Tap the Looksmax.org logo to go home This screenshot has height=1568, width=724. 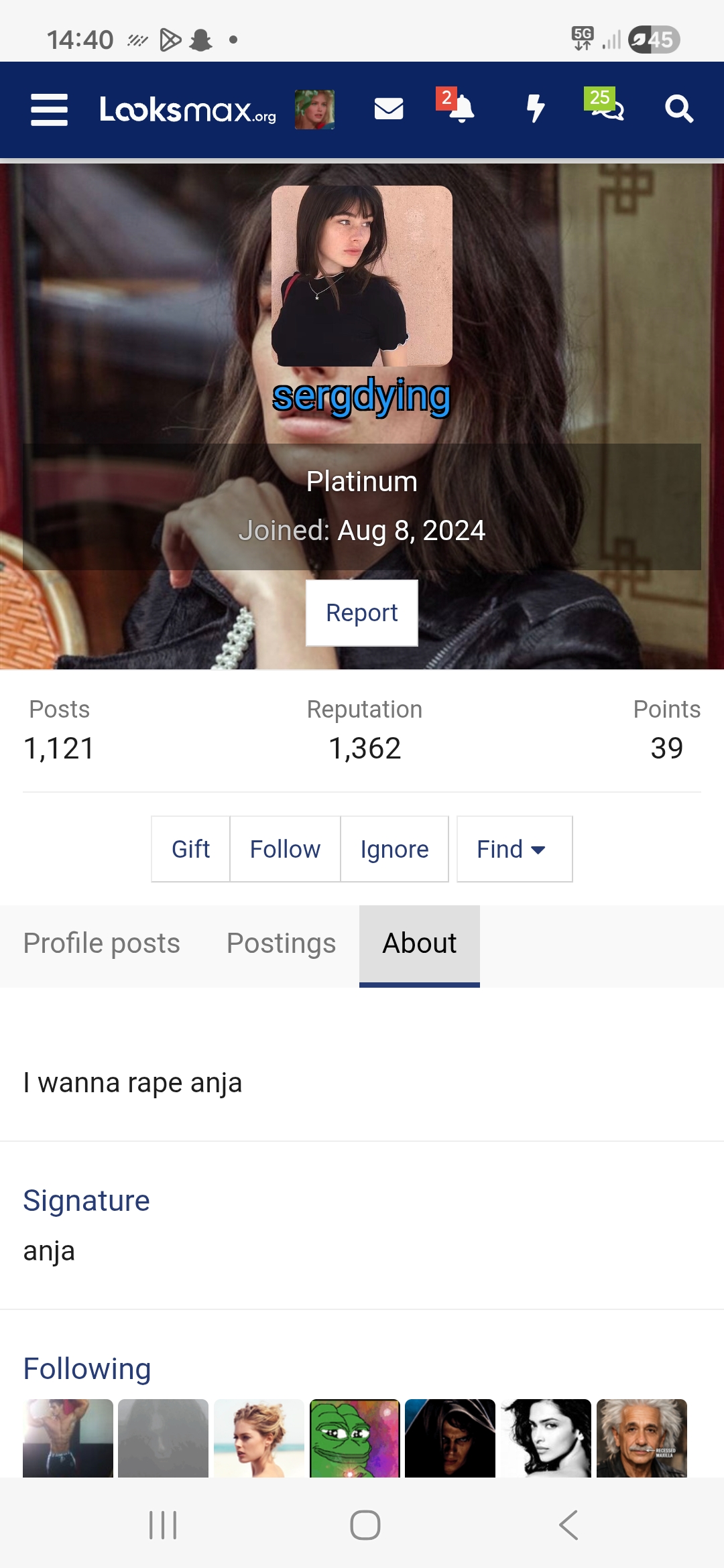tap(188, 109)
